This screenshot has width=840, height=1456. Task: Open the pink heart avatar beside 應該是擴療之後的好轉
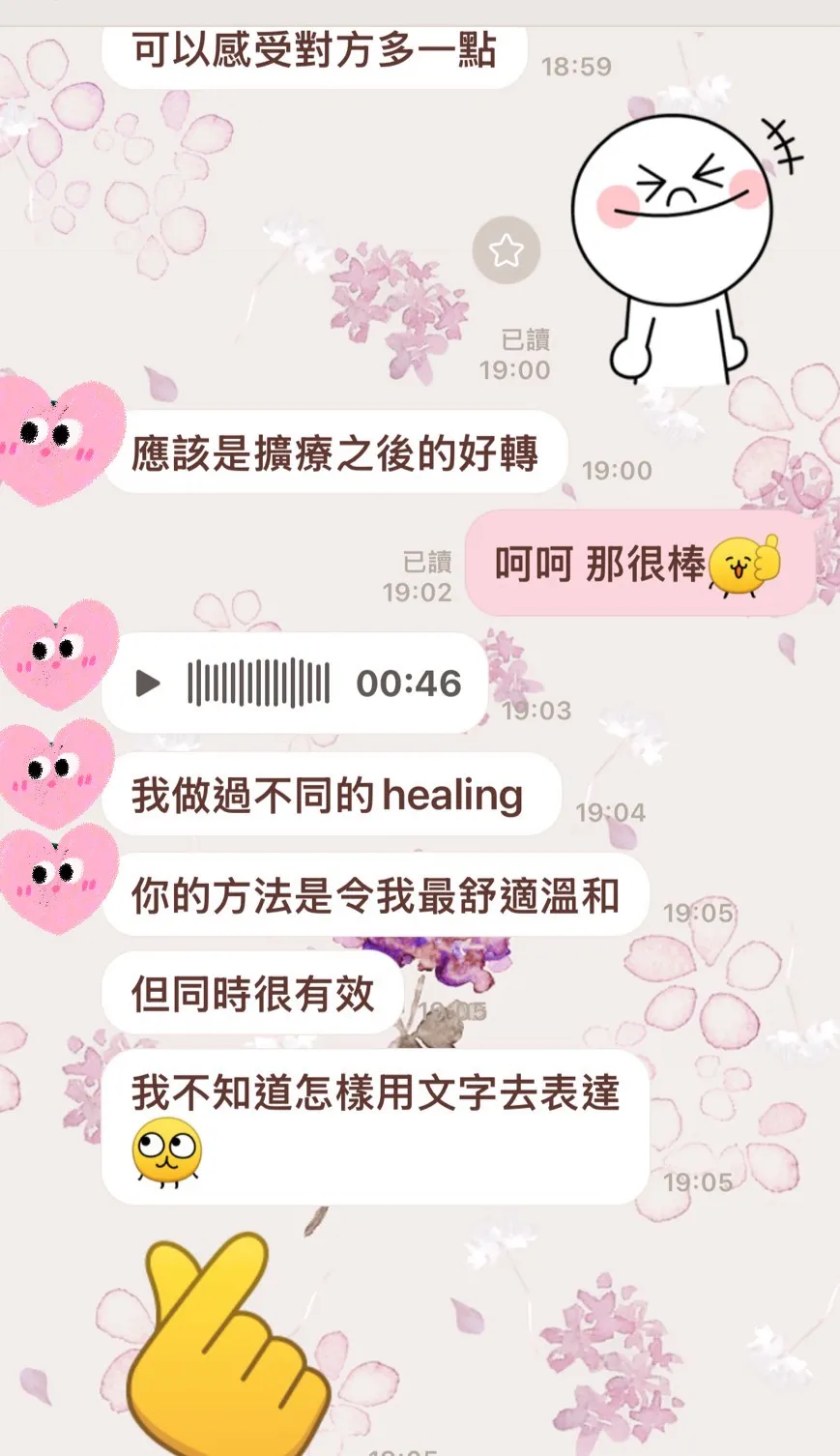pos(58,440)
